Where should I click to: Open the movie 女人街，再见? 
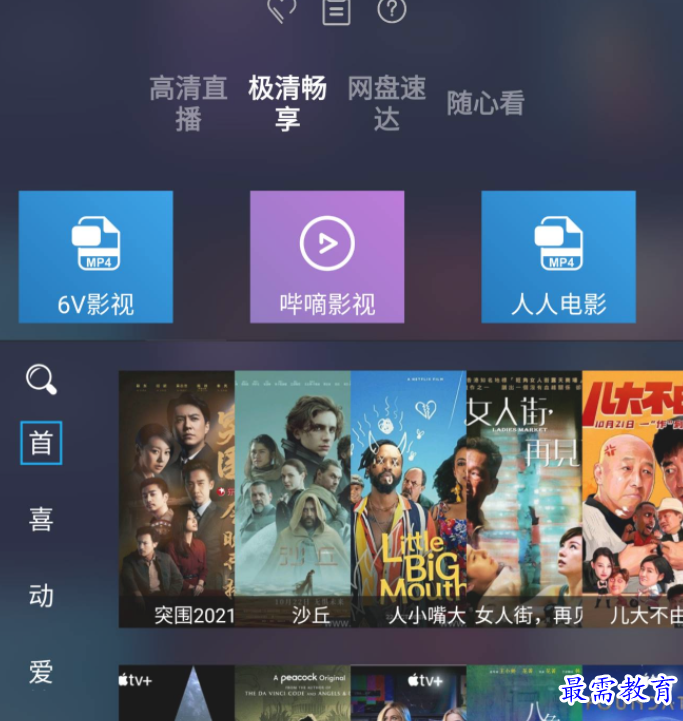click(524, 498)
